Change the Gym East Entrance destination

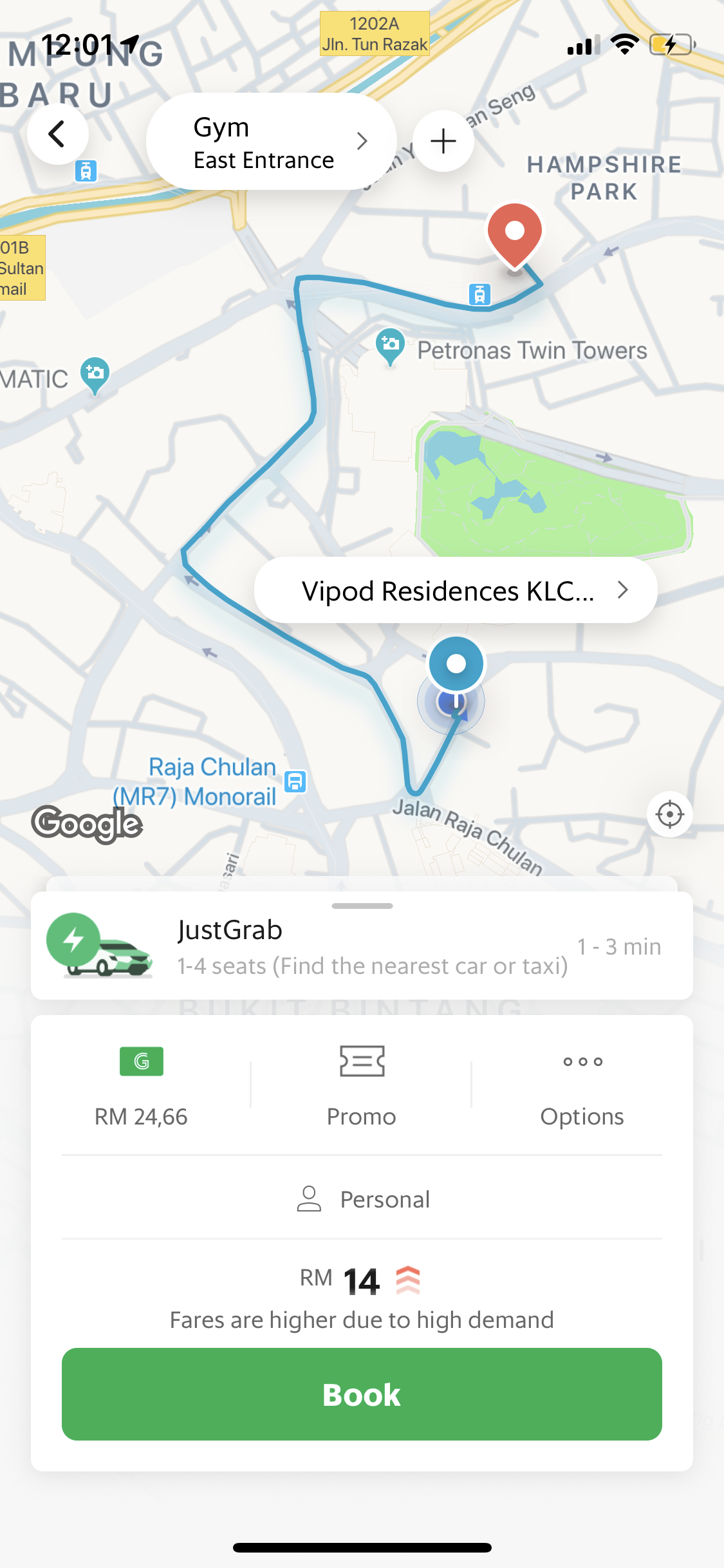(x=271, y=142)
